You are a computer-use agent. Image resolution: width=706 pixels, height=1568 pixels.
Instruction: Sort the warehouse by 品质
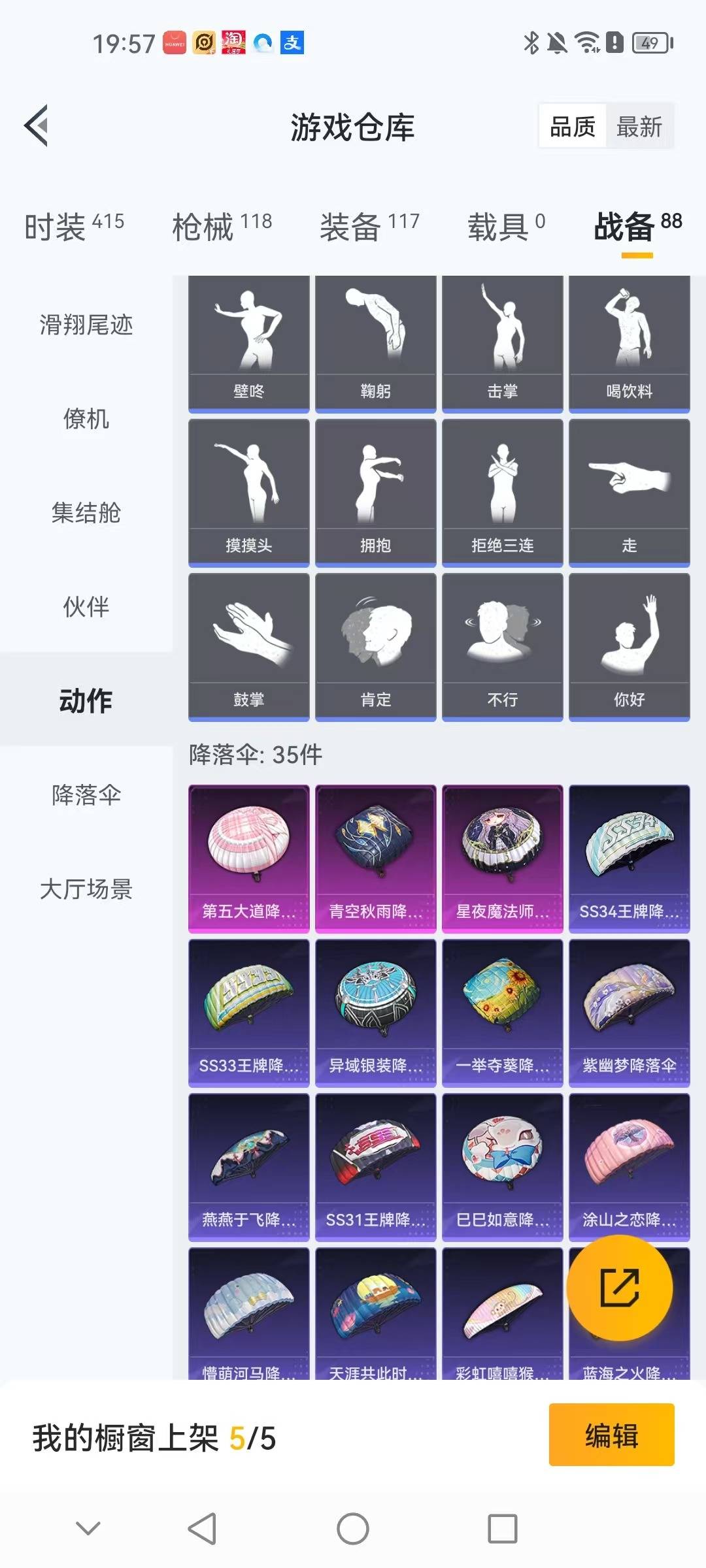[x=573, y=127]
